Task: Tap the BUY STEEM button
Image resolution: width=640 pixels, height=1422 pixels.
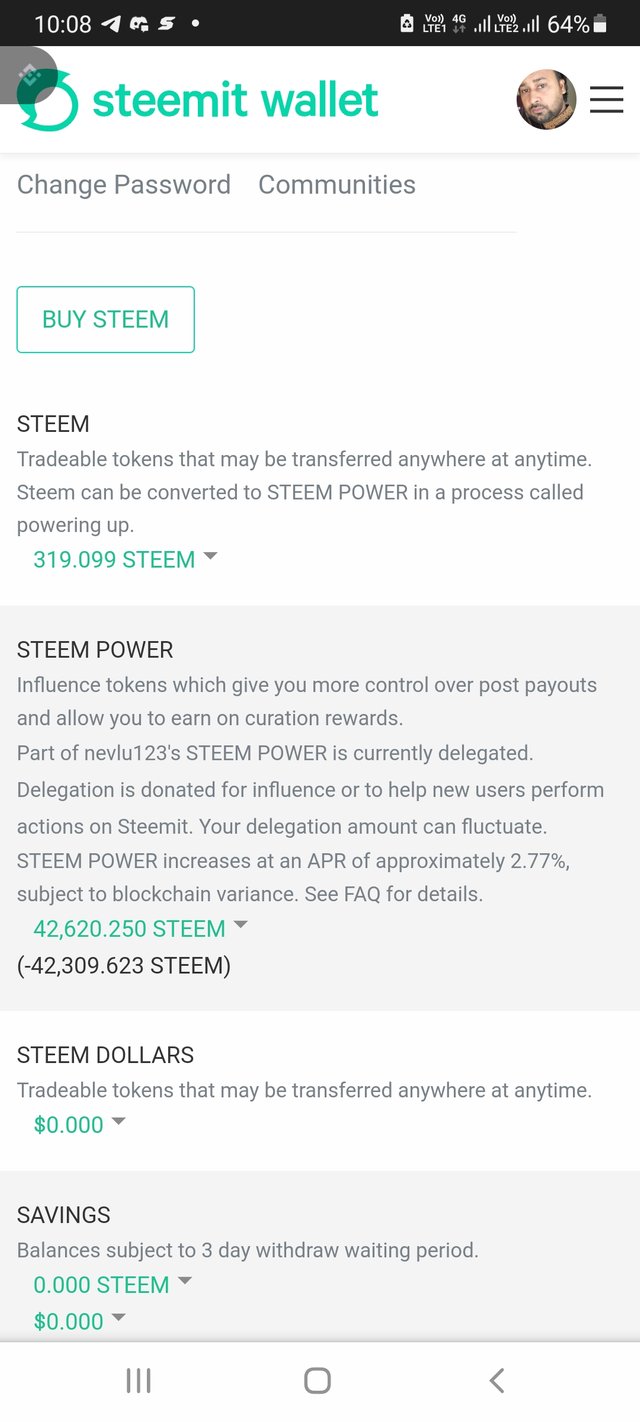Action: [105, 320]
